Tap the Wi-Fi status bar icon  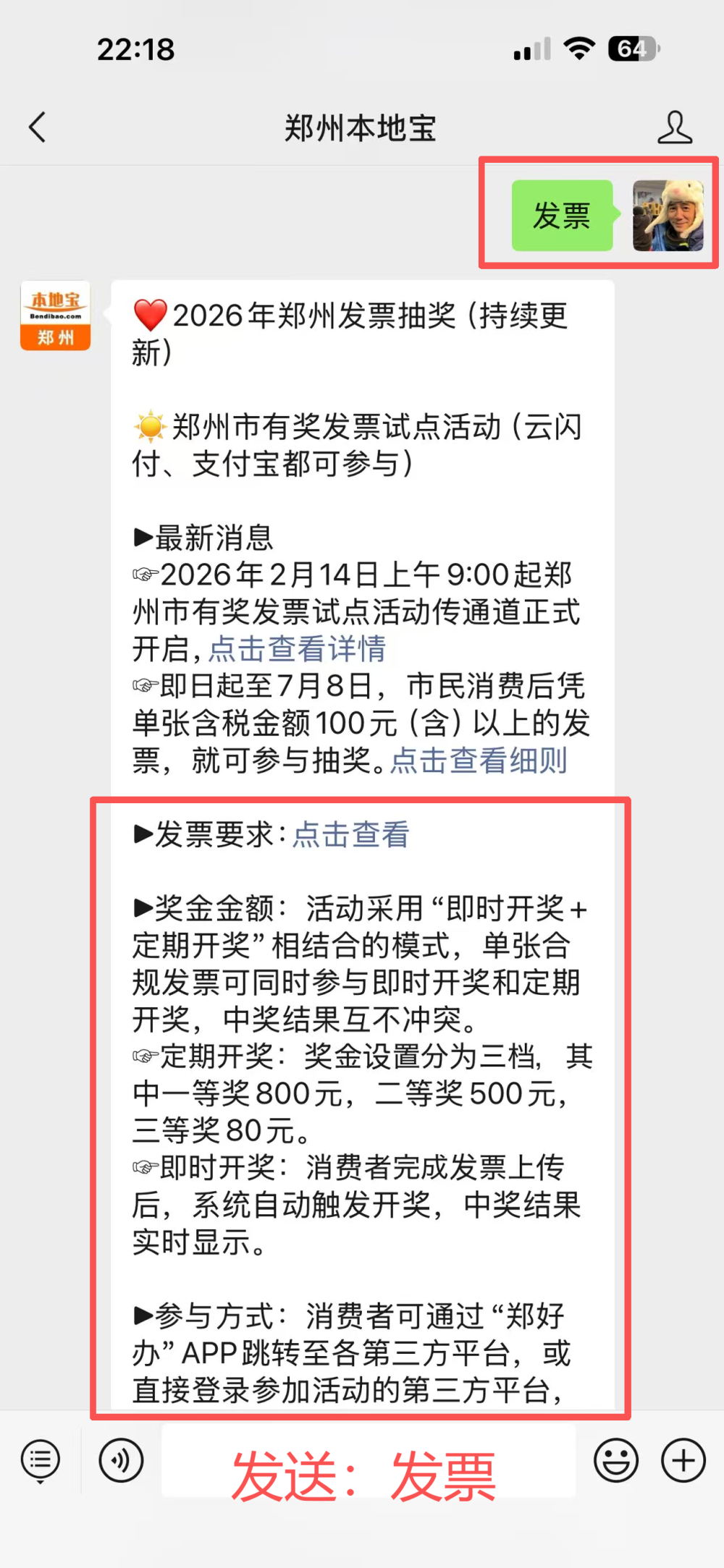577,48
